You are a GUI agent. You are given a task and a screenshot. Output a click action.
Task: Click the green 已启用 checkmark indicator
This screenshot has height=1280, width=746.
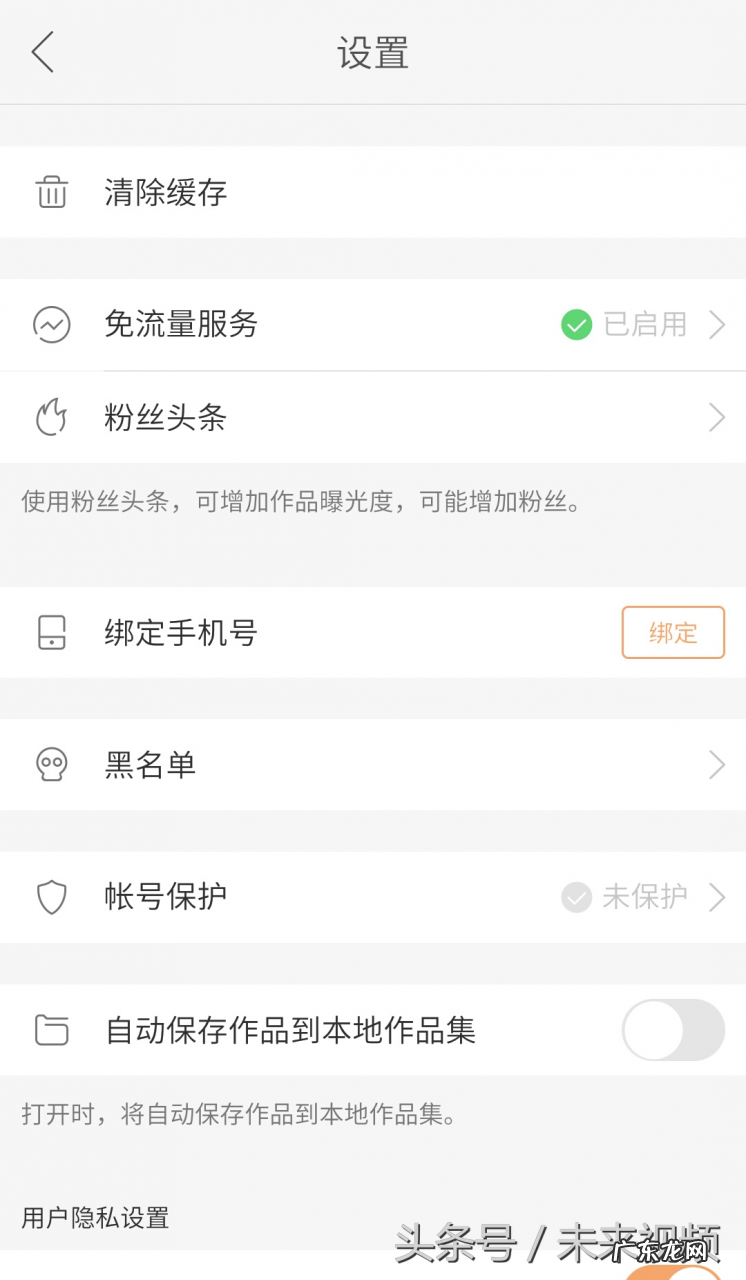576,325
